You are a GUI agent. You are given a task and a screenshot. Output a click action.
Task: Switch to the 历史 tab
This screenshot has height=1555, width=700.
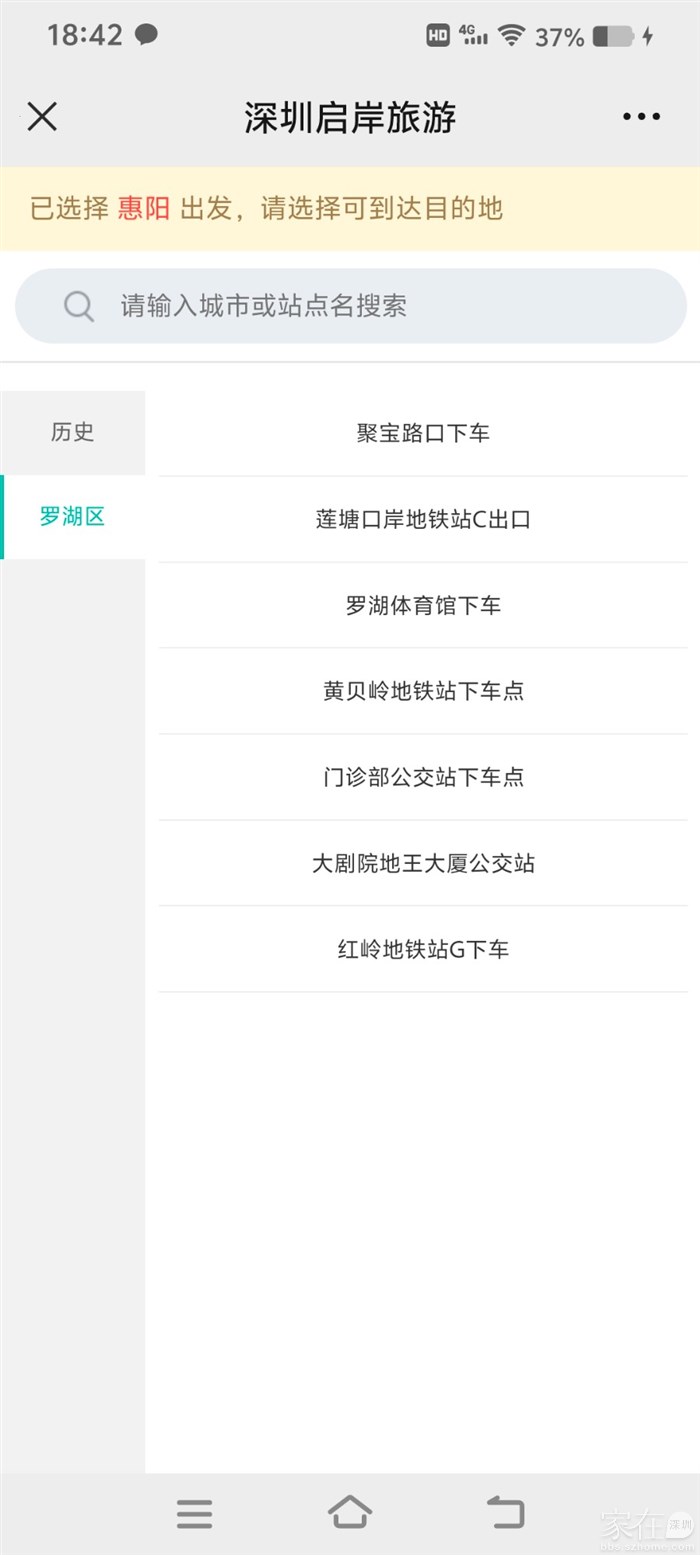click(x=72, y=432)
